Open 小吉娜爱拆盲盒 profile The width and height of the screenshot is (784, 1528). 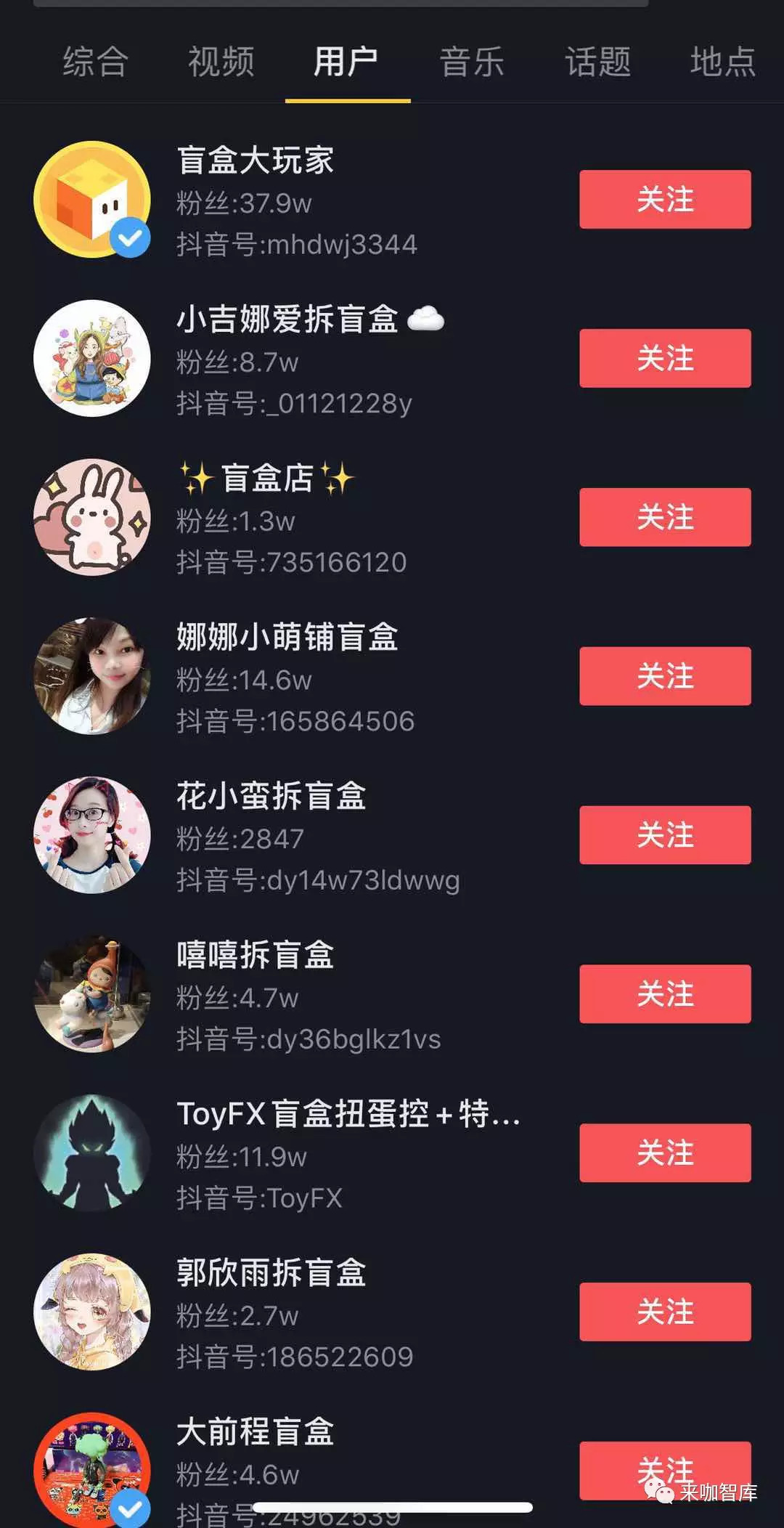[287, 320]
